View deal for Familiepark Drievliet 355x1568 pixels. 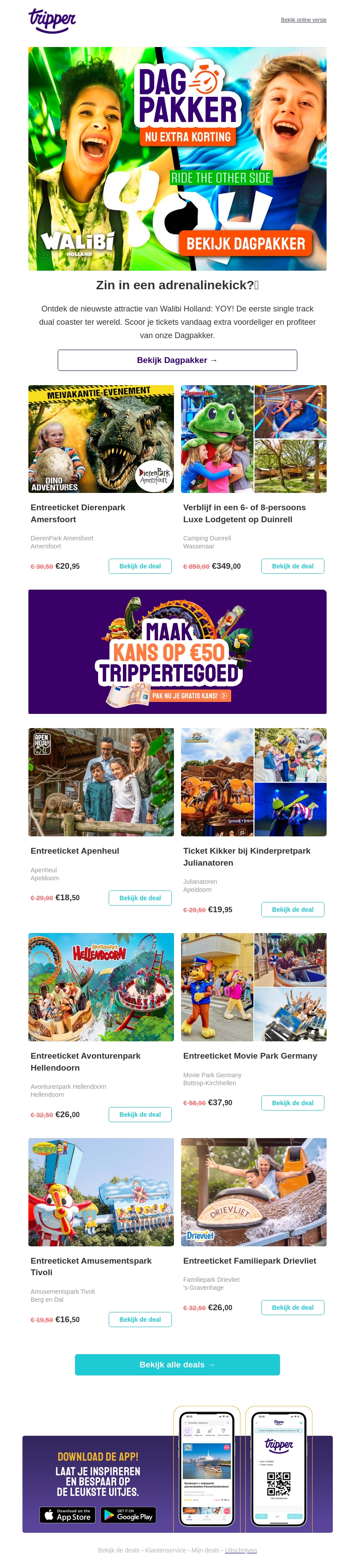point(292,1308)
